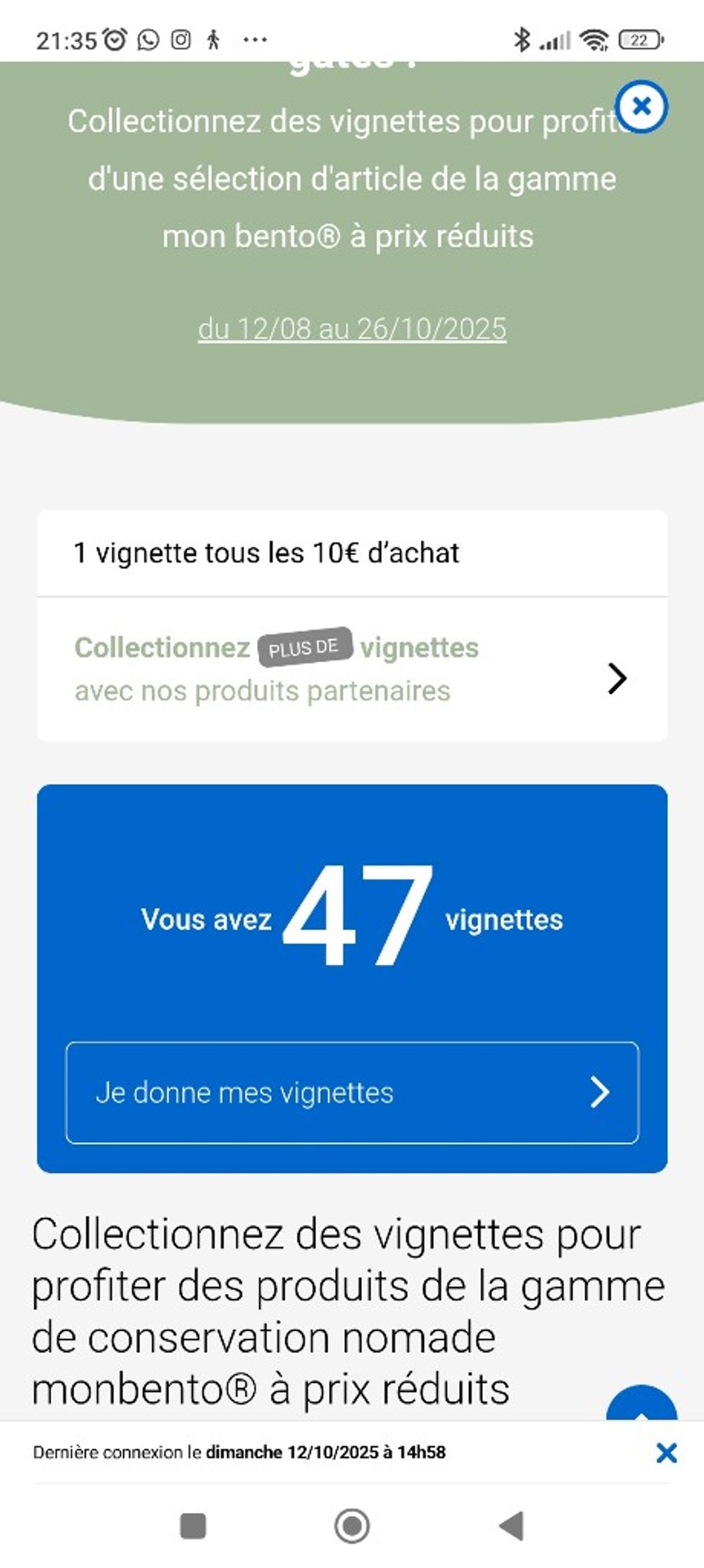Go back with the system back button

(512, 1526)
